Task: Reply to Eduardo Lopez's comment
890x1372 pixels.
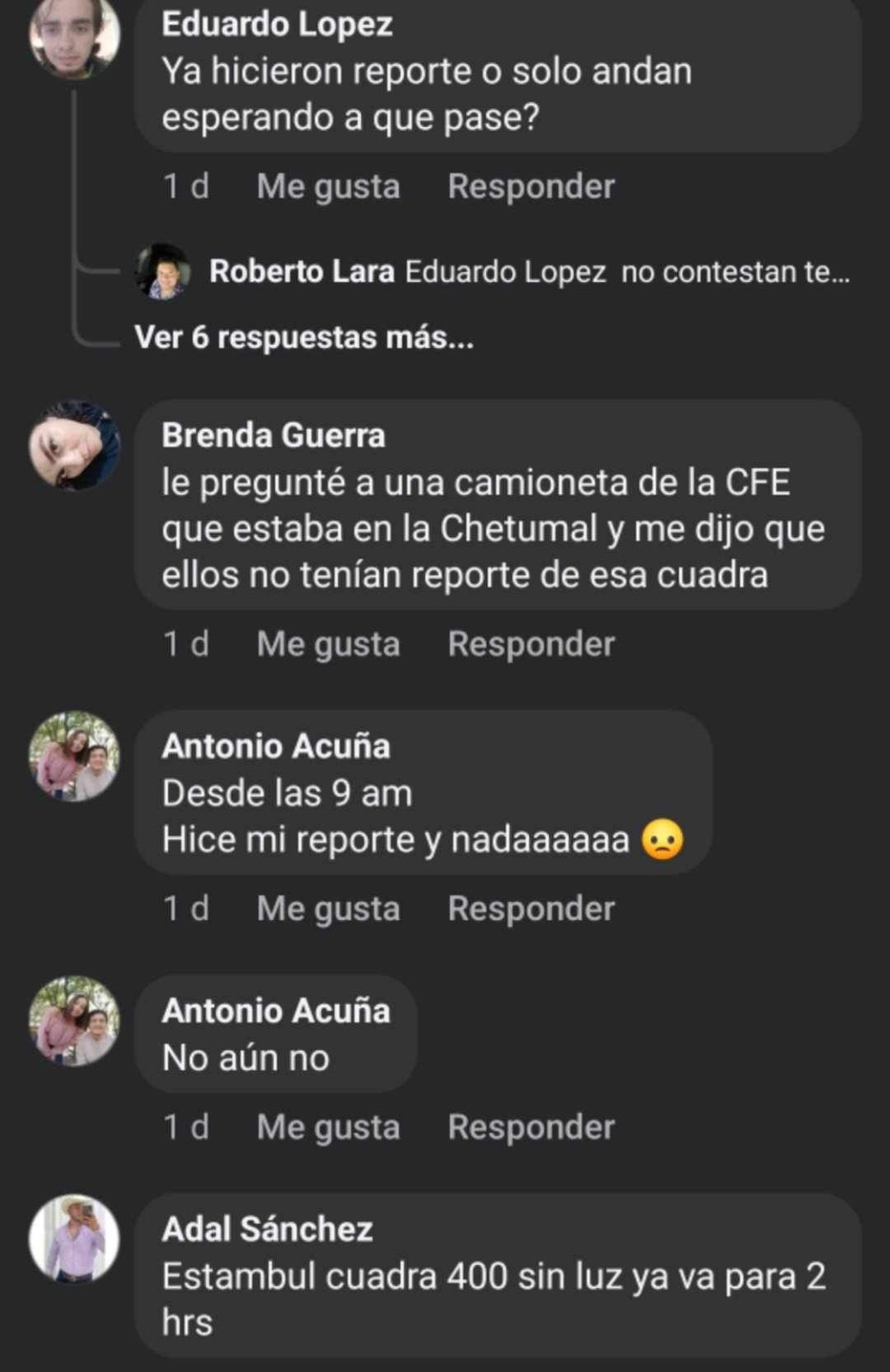Action: click(531, 187)
